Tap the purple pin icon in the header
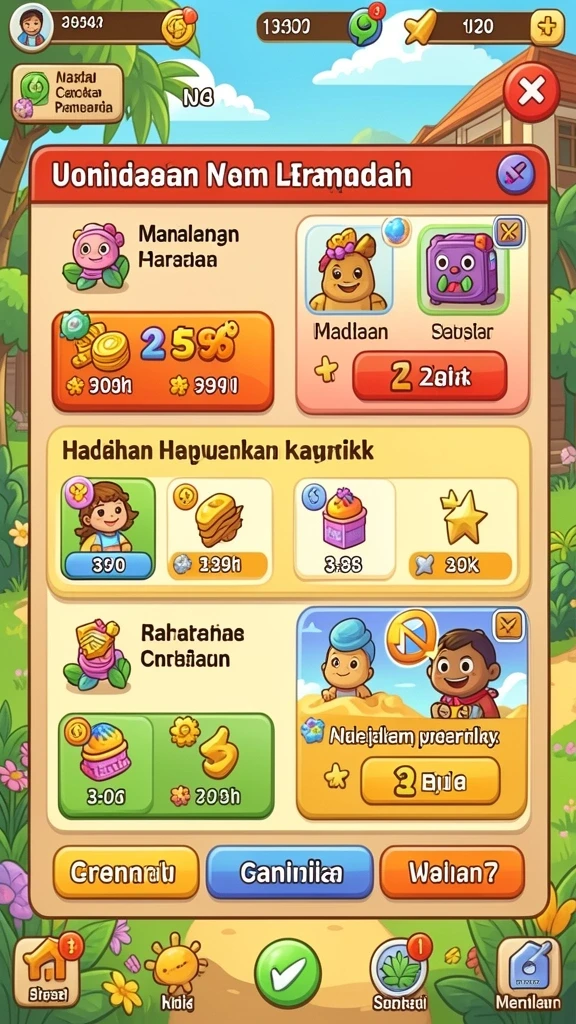The image size is (576, 1024). 516,174
